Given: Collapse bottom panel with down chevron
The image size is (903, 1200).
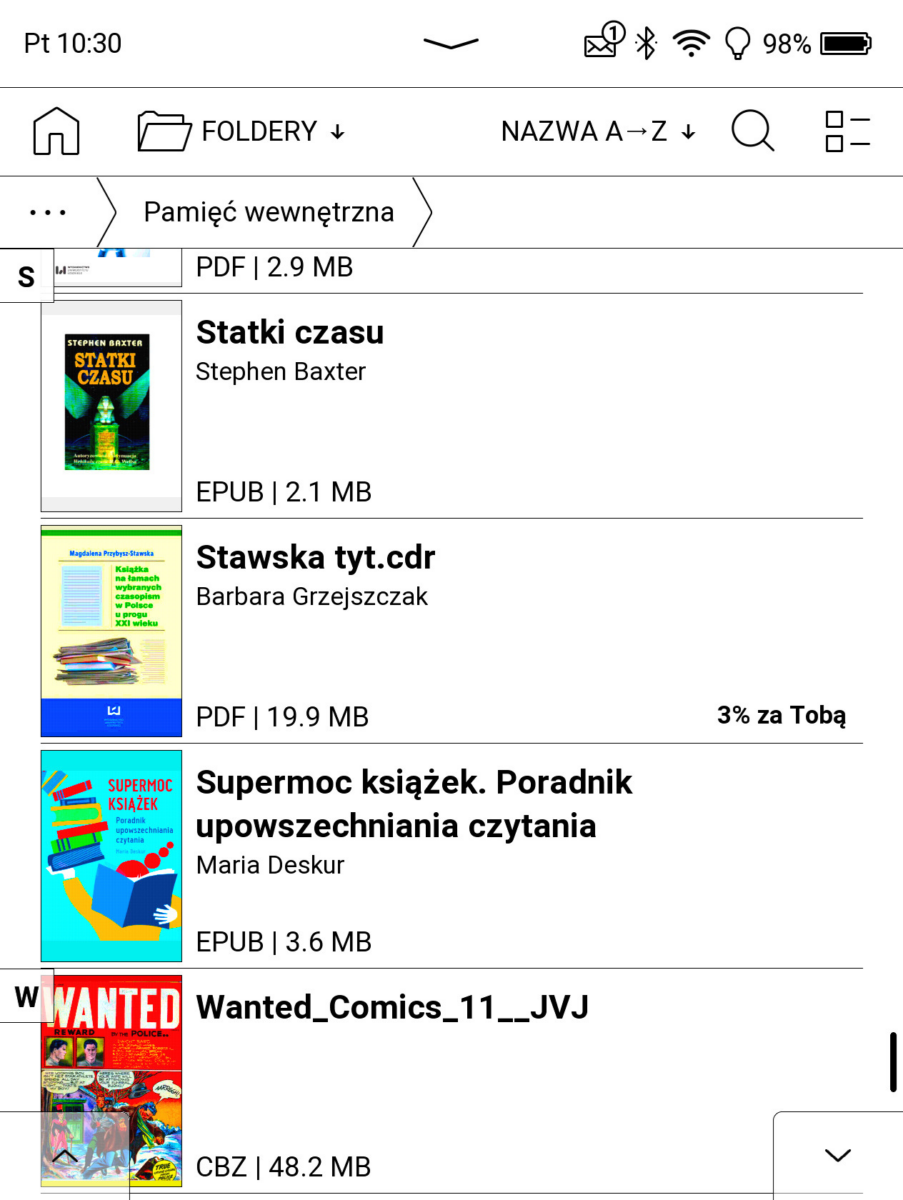Looking at the screenshot, I should click(x=838, y=1152).
